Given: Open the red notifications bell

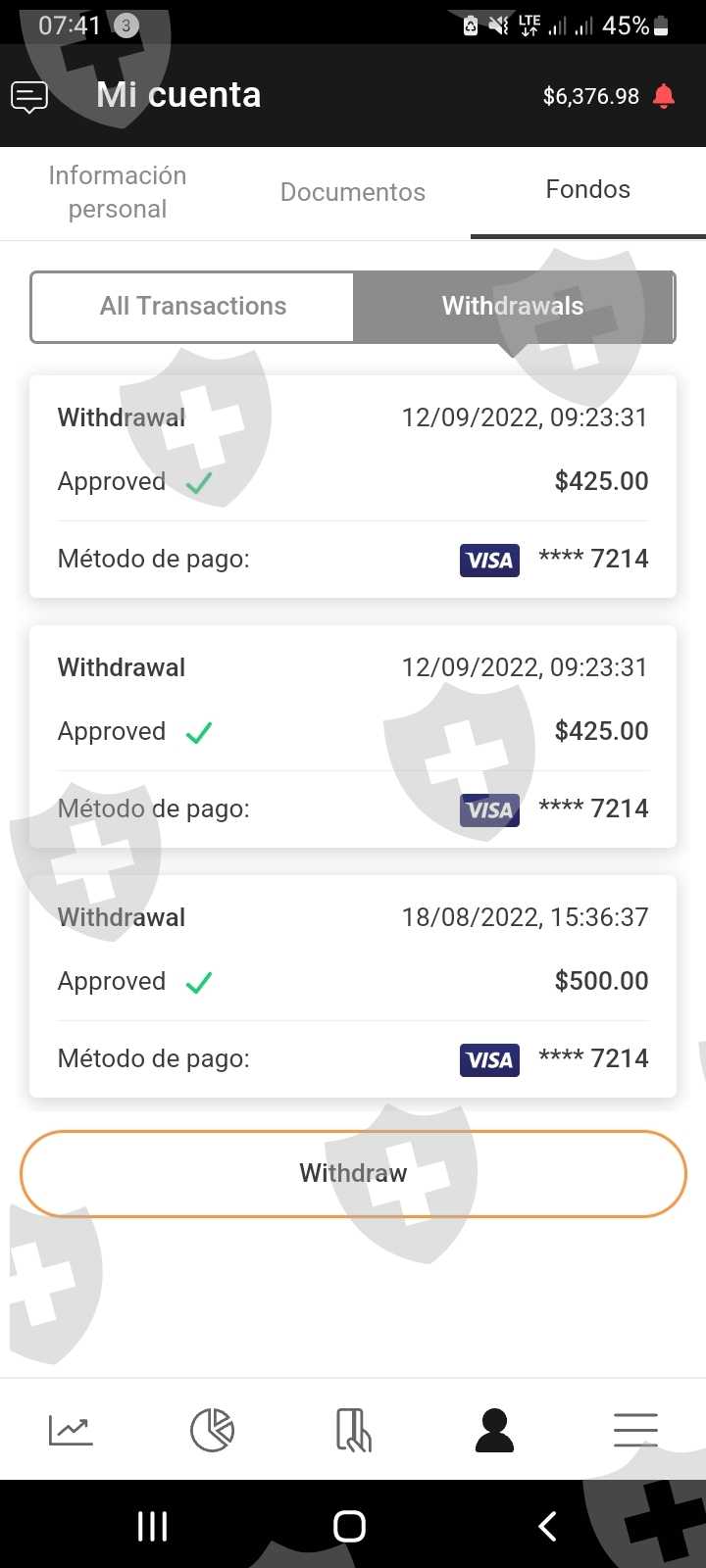Looking at the screenshot, I should pyautogui.click(x=664, y=96).
